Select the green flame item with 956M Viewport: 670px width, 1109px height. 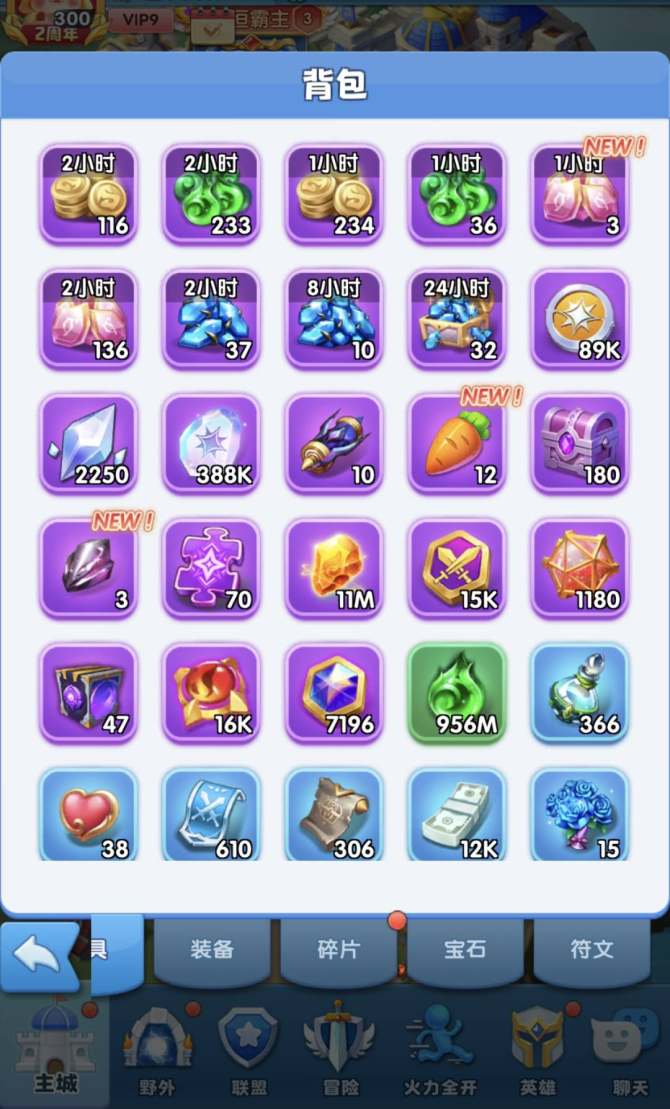[x=457, y=692]
